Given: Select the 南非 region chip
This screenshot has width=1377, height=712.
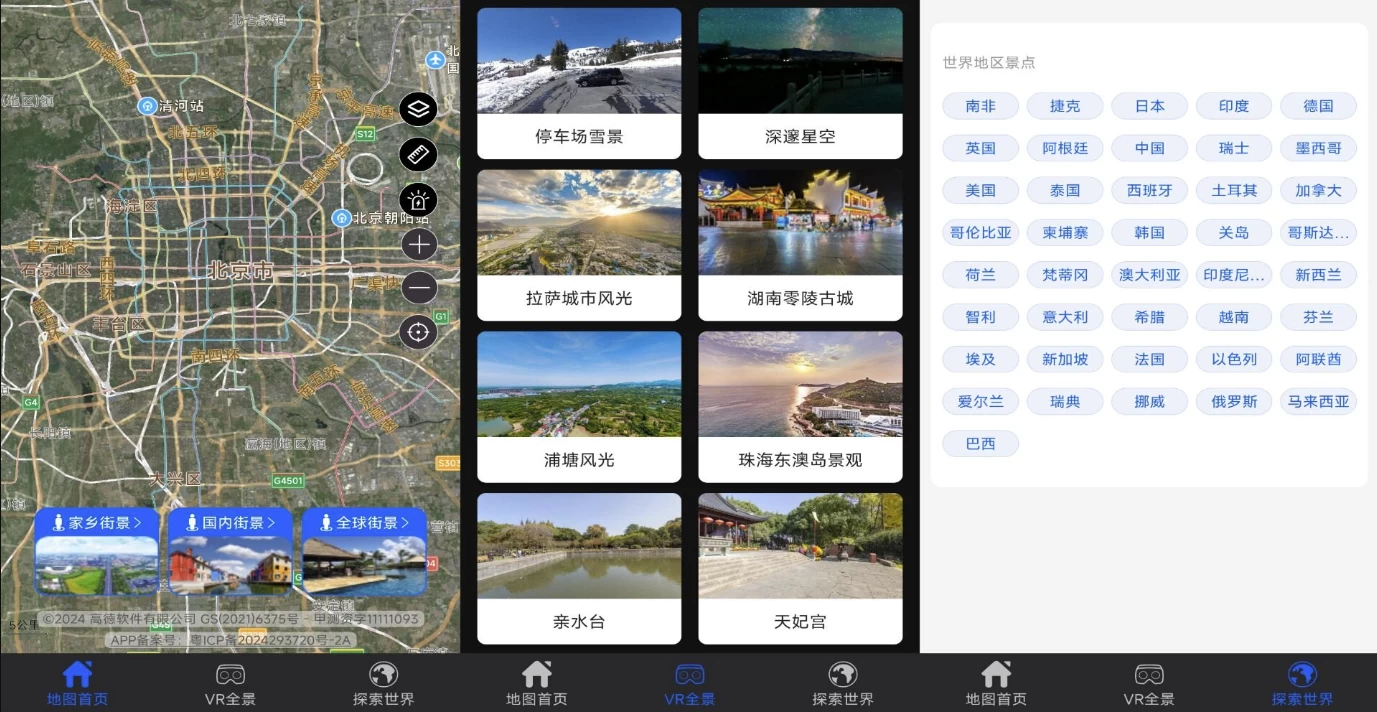Looking at the screenshot, I should click(x=980, y=106).
